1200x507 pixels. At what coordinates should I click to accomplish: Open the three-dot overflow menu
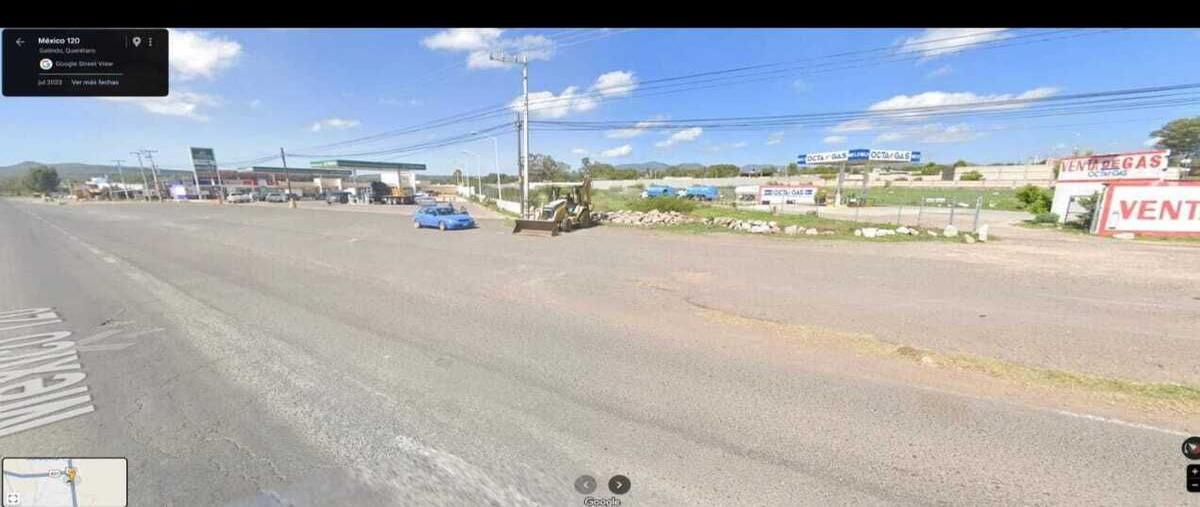(x=151, y=42)
